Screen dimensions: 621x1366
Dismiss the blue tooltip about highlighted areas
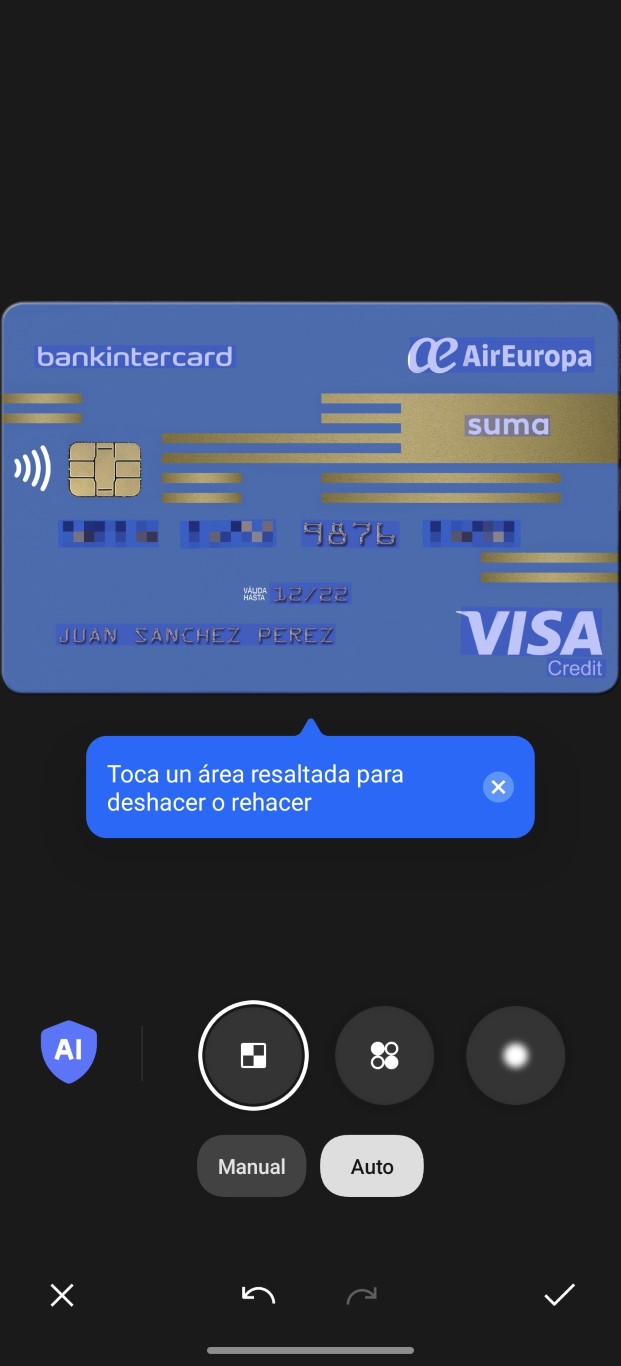(498, 787)
